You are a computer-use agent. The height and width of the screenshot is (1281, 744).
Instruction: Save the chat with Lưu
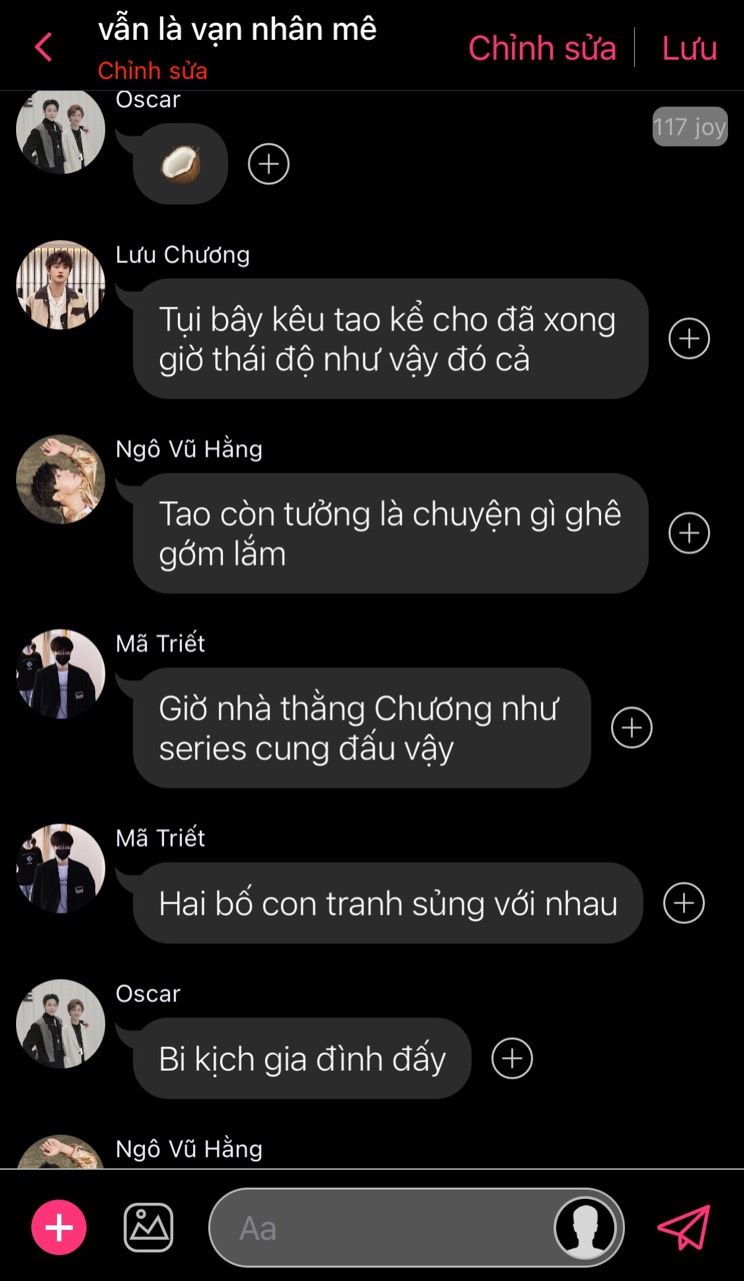pos(689,48)
